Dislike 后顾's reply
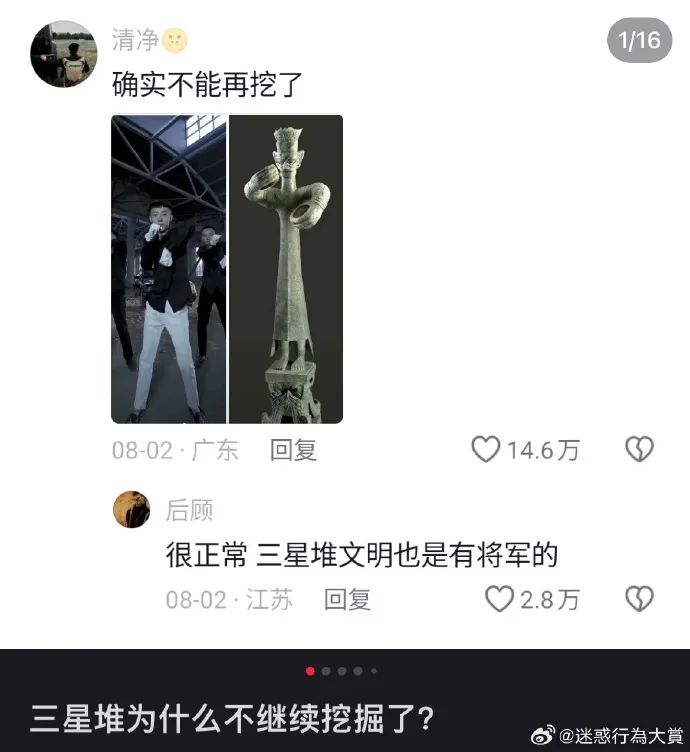 [x=639, y=599]
